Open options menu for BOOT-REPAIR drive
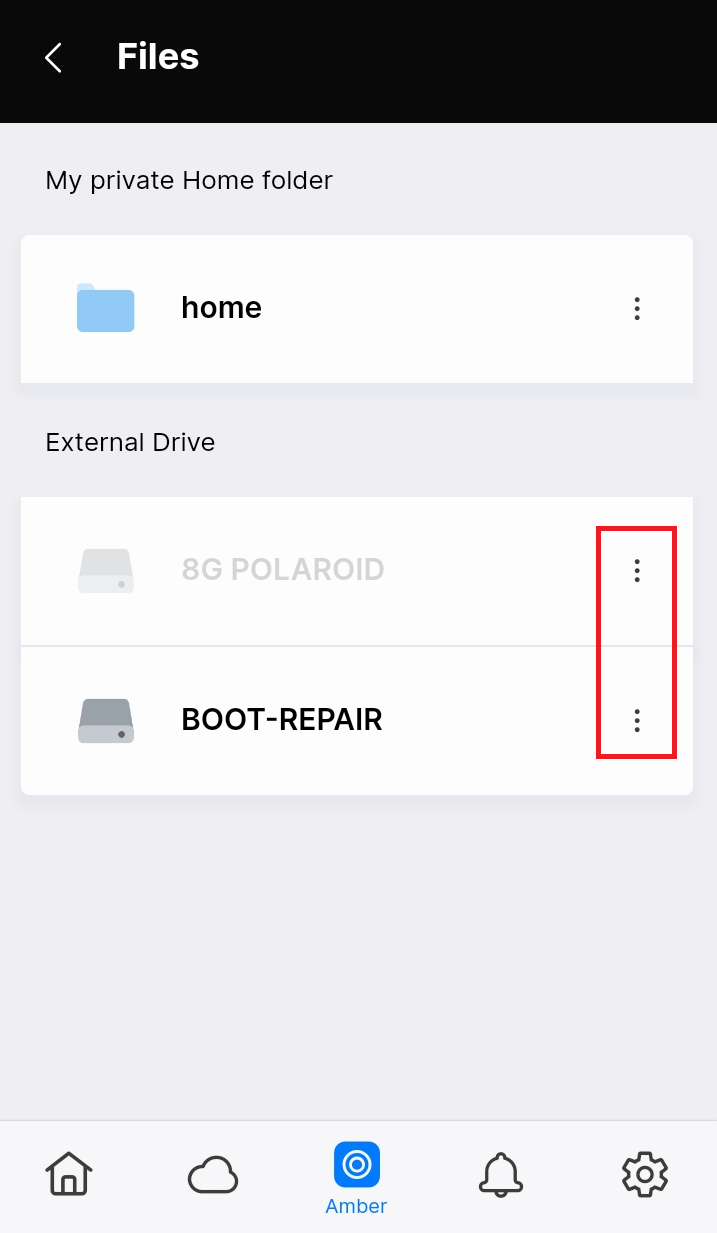 point(636,721)
